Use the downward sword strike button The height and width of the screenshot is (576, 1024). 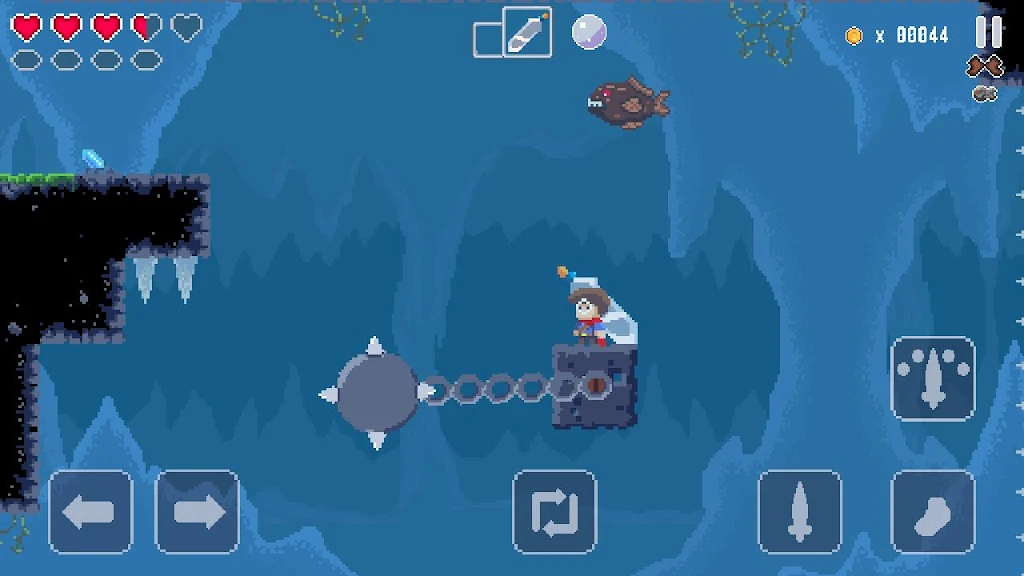click(x=932, y=378)
